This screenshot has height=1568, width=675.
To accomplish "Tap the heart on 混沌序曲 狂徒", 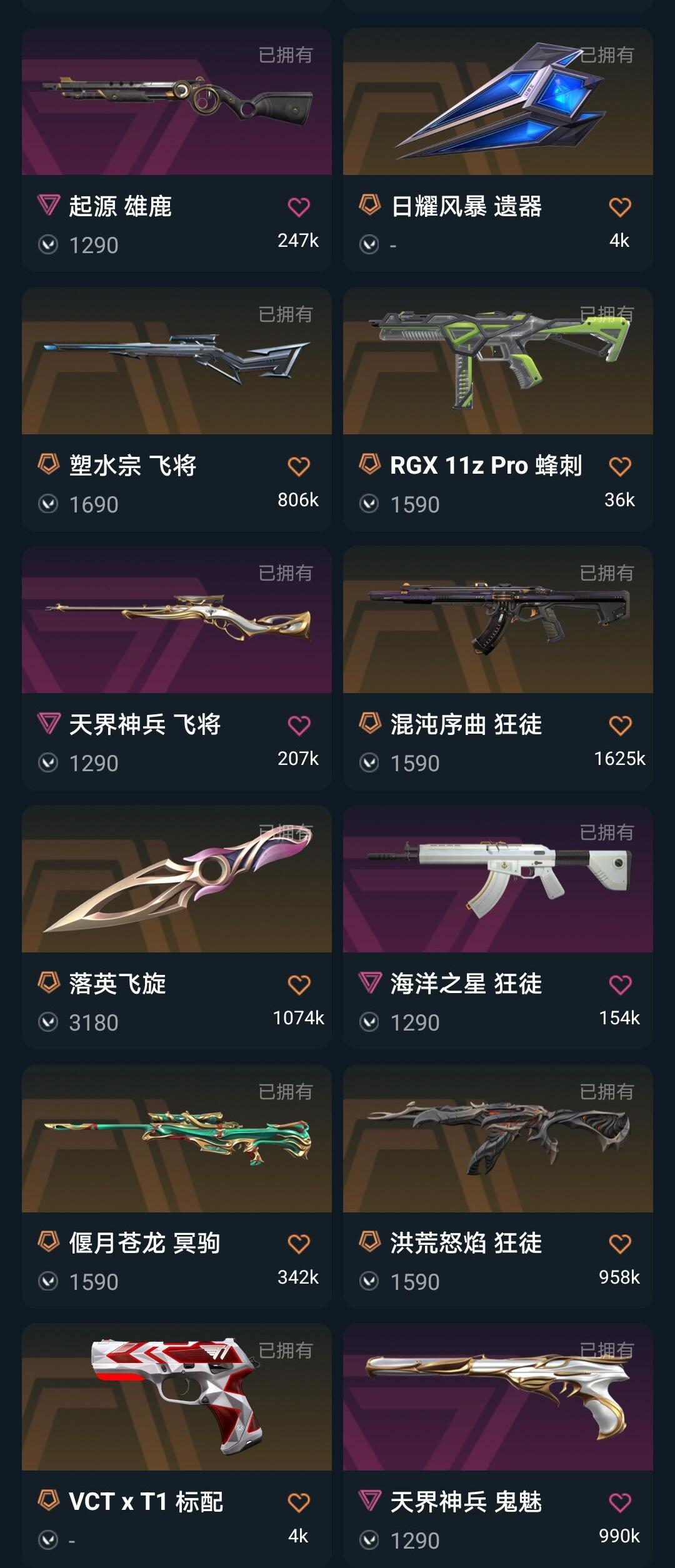I will tap(620, 726).
